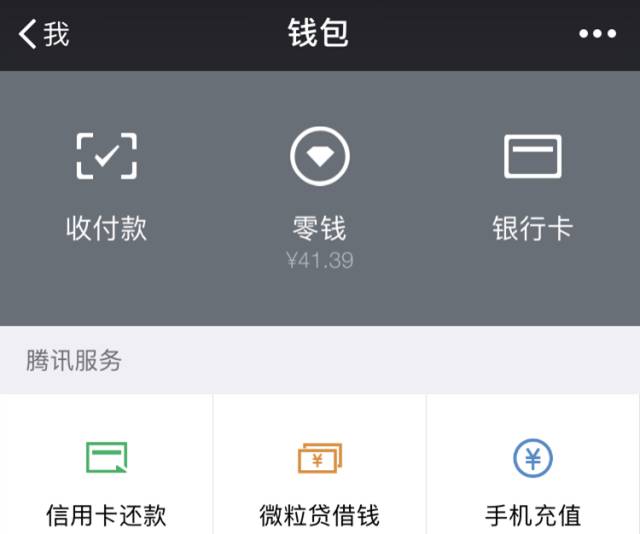Viewport: 640px width, 534px height.
Task: Open the three-dot overflow menu
Action: click(597, 34)
